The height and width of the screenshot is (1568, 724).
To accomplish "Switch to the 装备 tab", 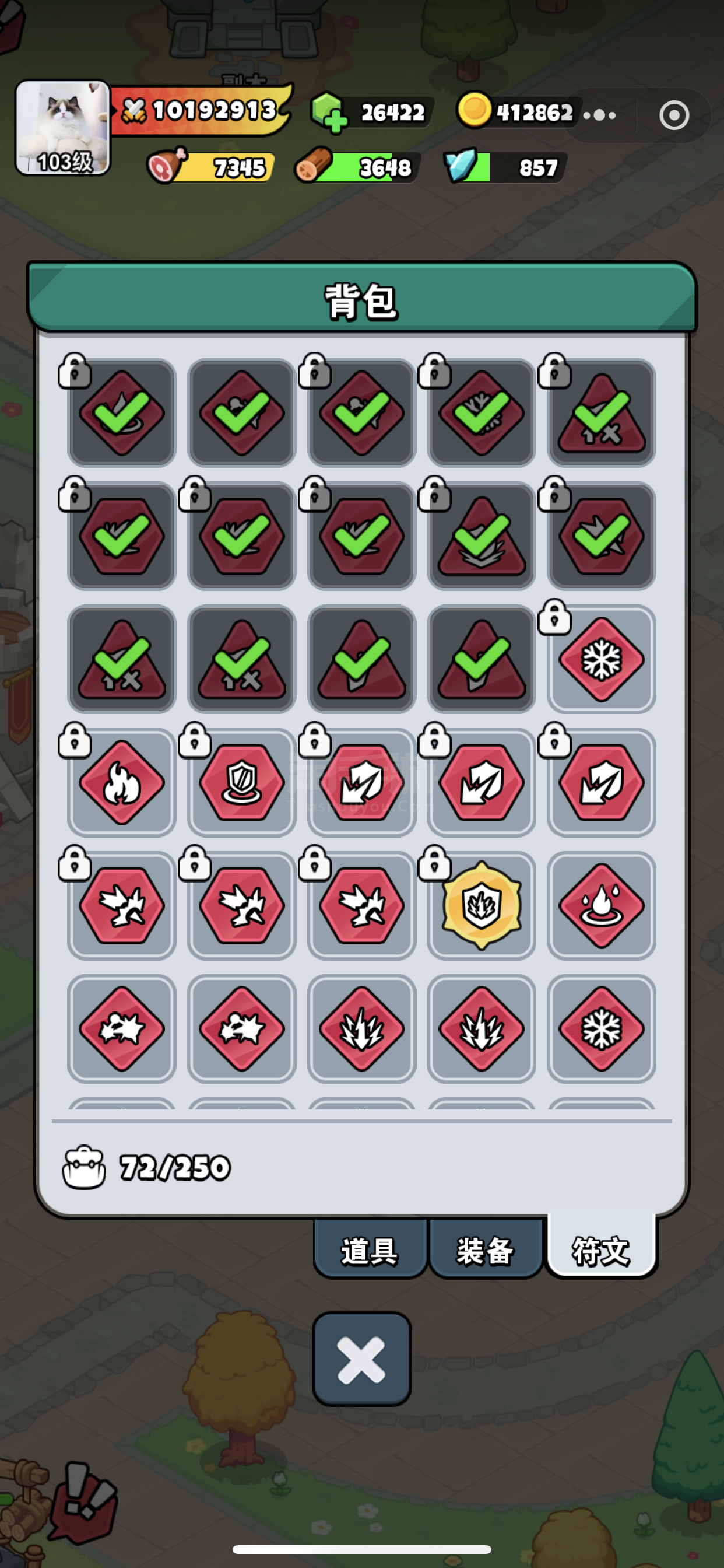I will [x=485, y=1247].
